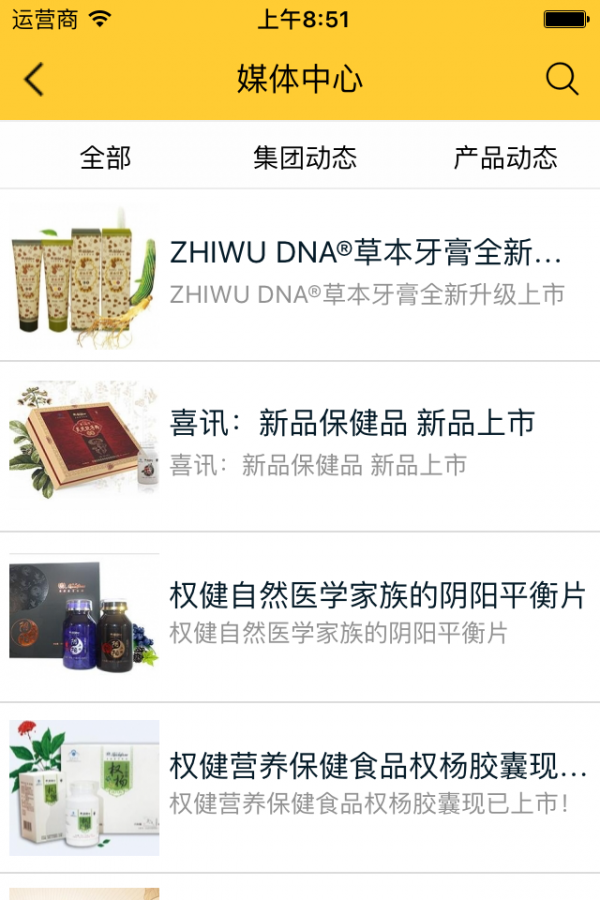The width and height of the screenshot is (600, 900).
Task: Go back from 媒体中心
Action: pos(34,79)
